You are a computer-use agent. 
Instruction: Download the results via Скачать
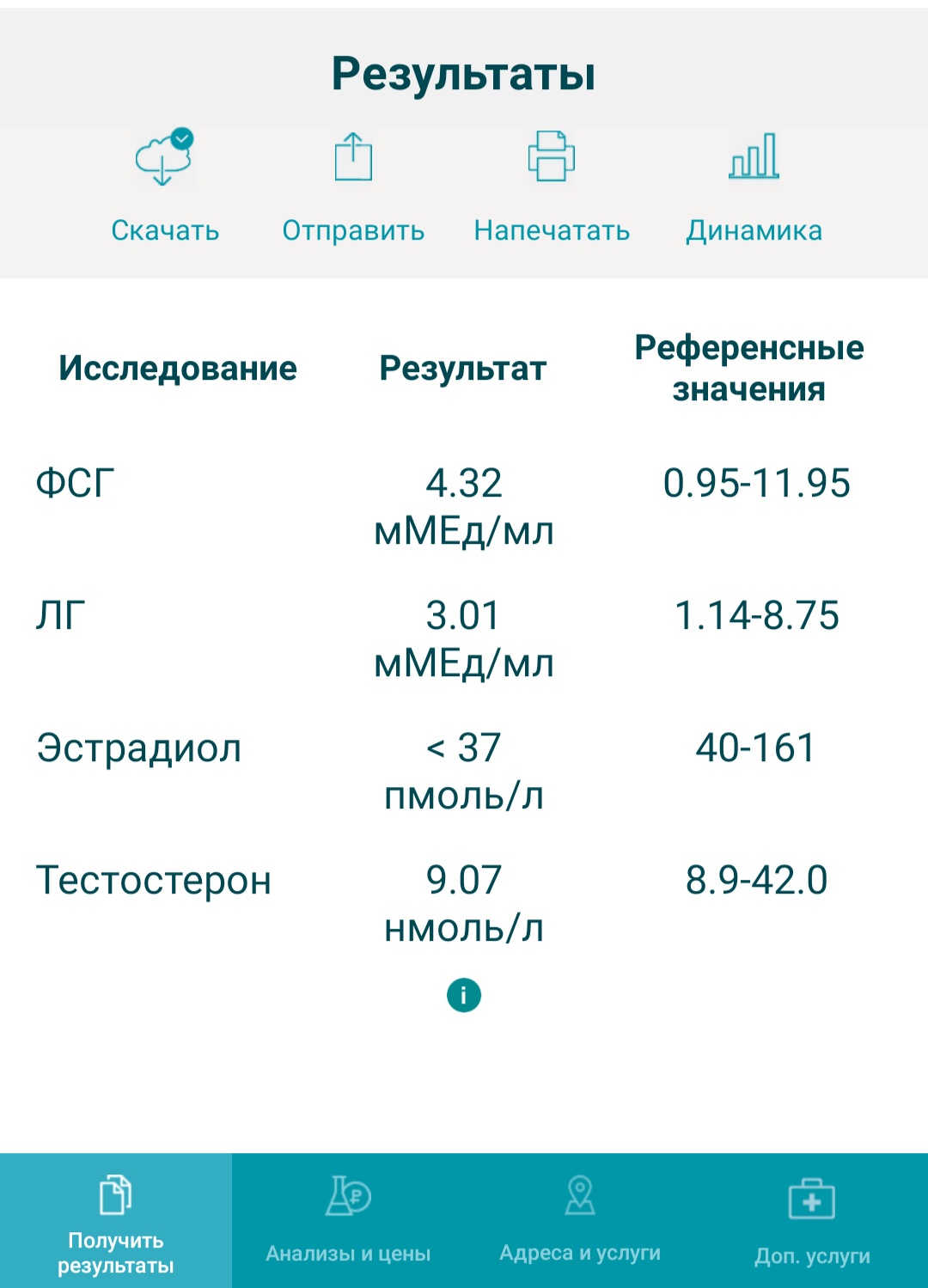point(164,185)
